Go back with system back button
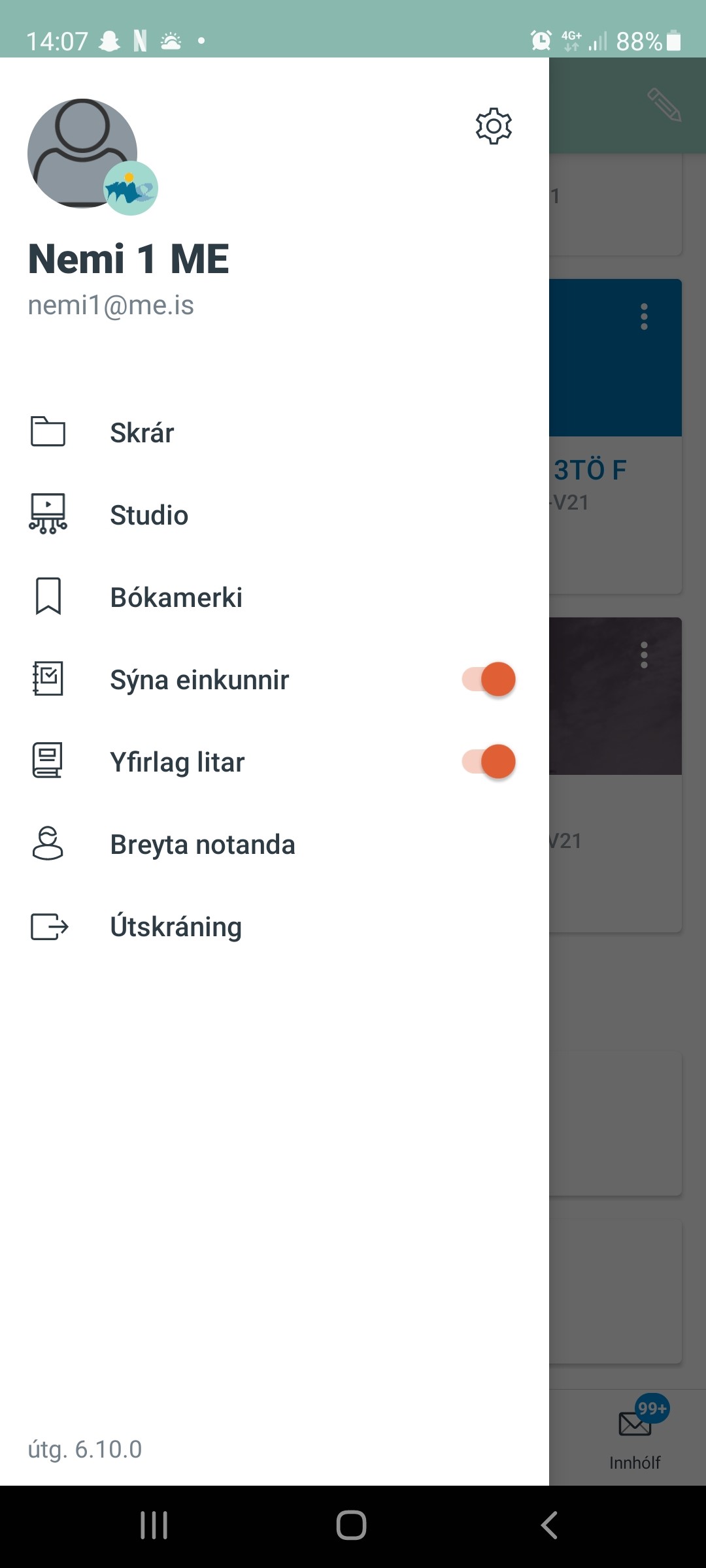706x1568 pixels. pyautogui.click(x=549, y=1526)
